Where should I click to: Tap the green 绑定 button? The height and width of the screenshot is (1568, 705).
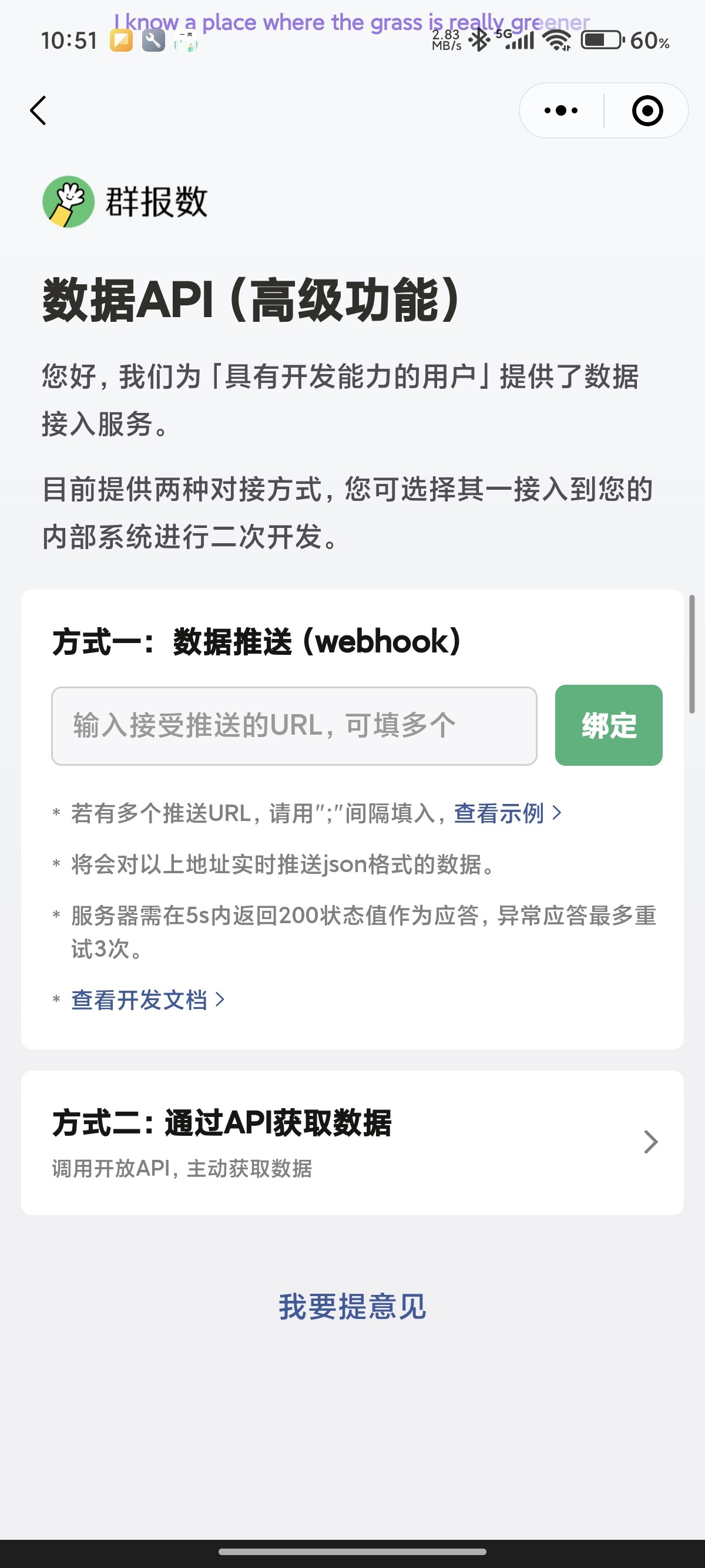point(608,725)
